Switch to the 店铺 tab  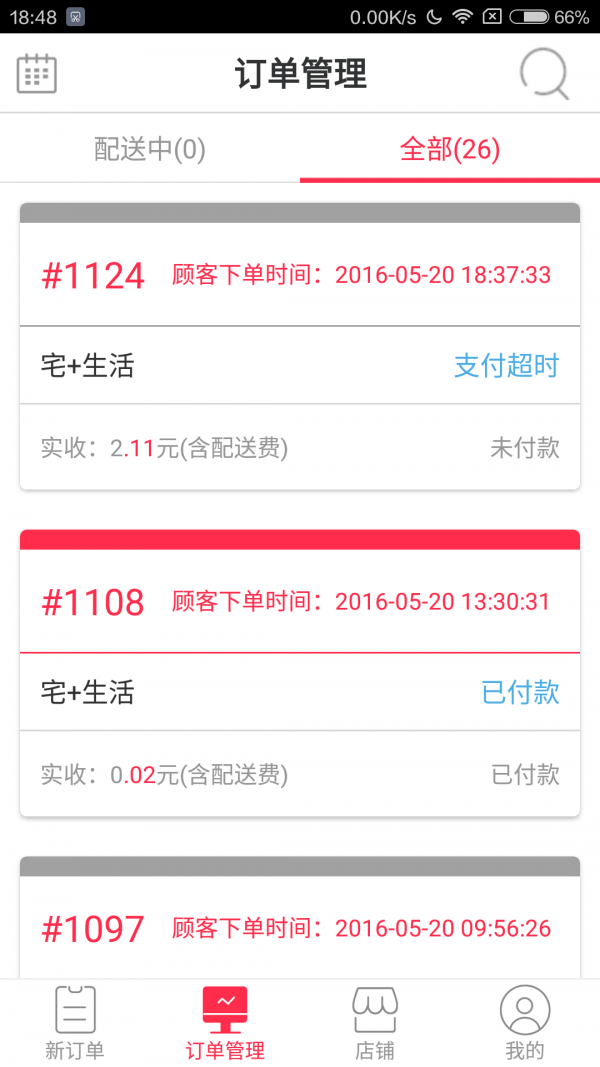coord(375,1022)
